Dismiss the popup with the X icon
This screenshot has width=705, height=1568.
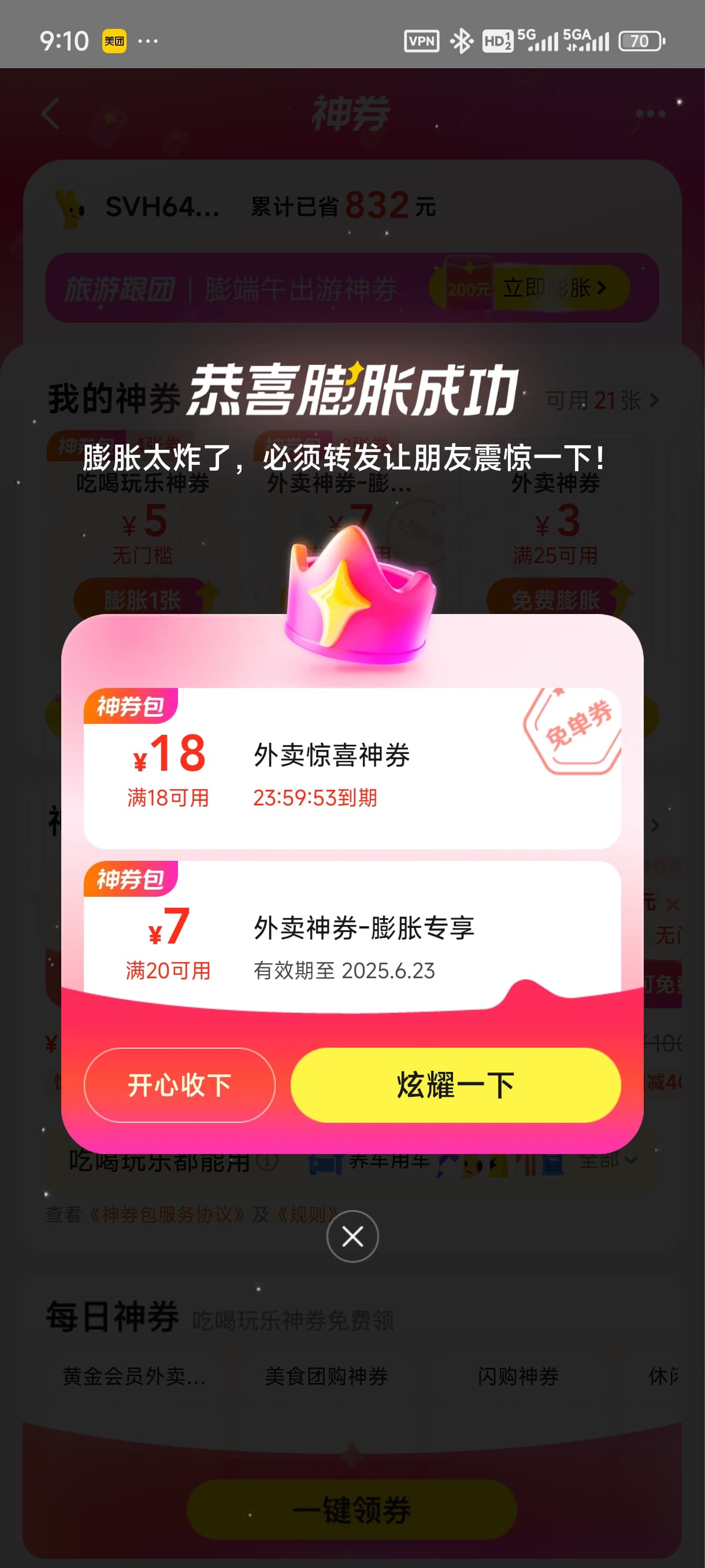pos(352,1236)
